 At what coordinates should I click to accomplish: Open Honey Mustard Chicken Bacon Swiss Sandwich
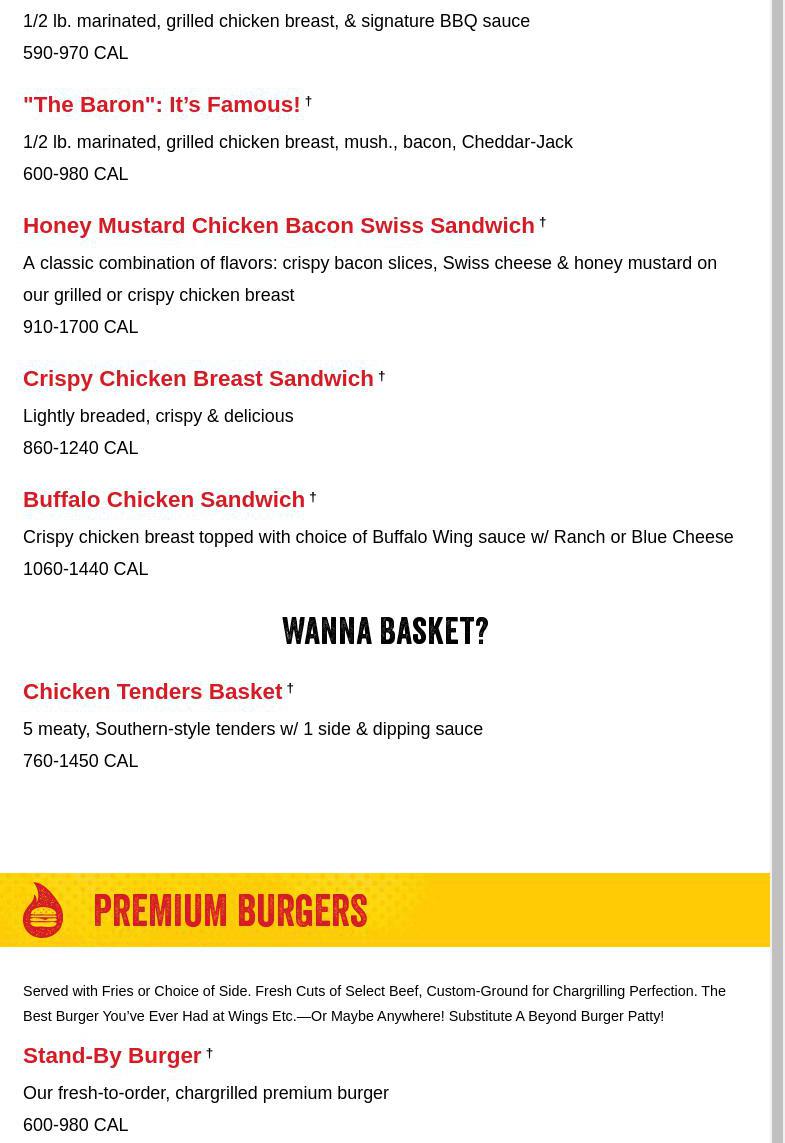[278, 226]
